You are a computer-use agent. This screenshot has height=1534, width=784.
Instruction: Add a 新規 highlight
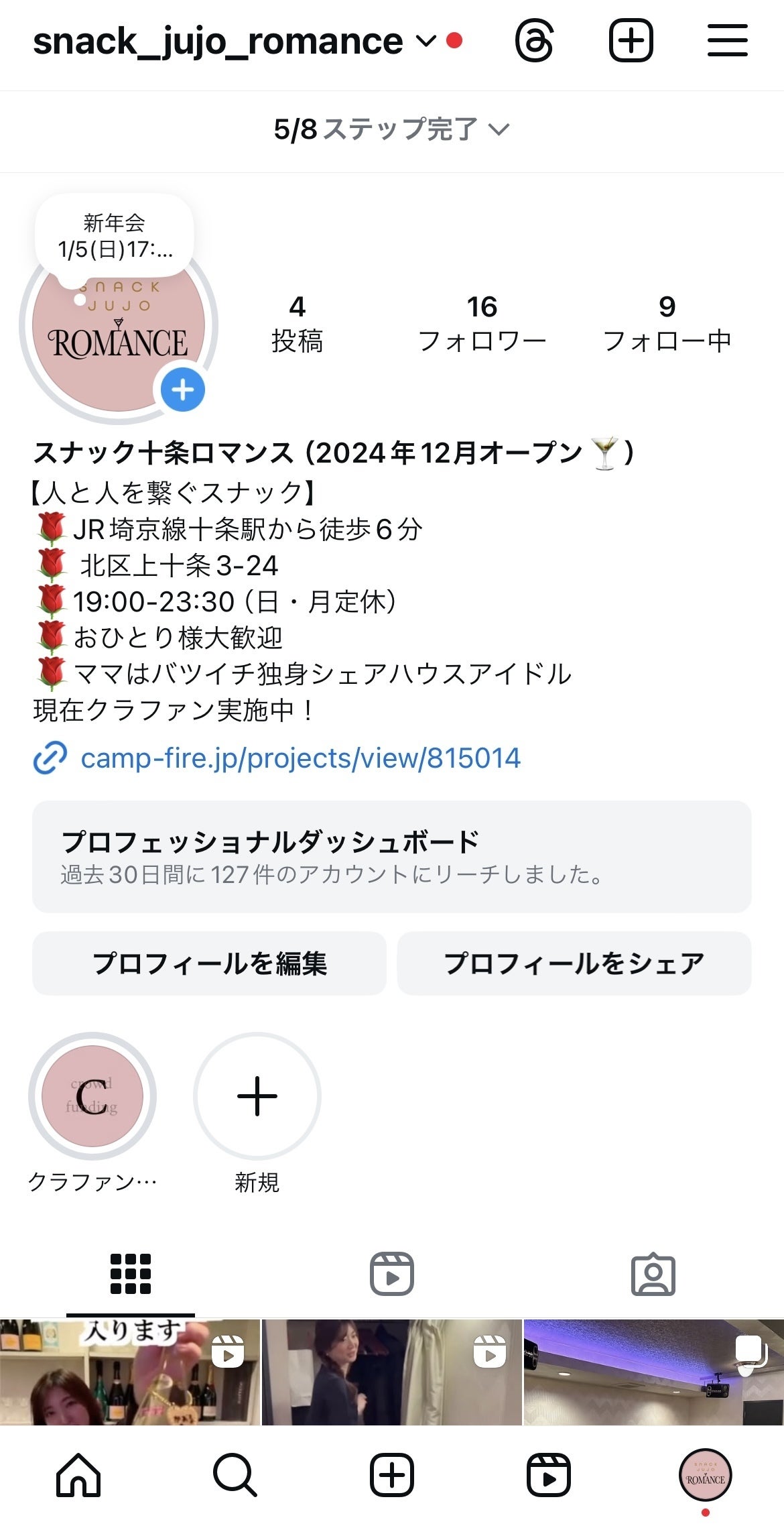(257, 1096)
